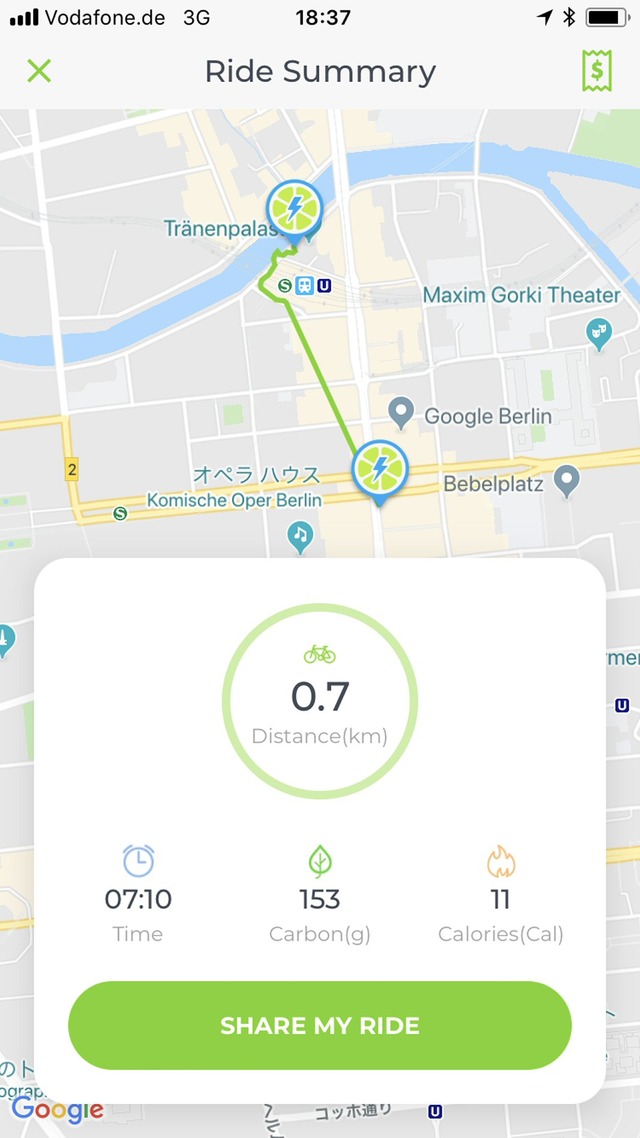
Task: Tap the ride end marker near Bebelplatz
Action: pyautogui.click(x=379, y=468)
